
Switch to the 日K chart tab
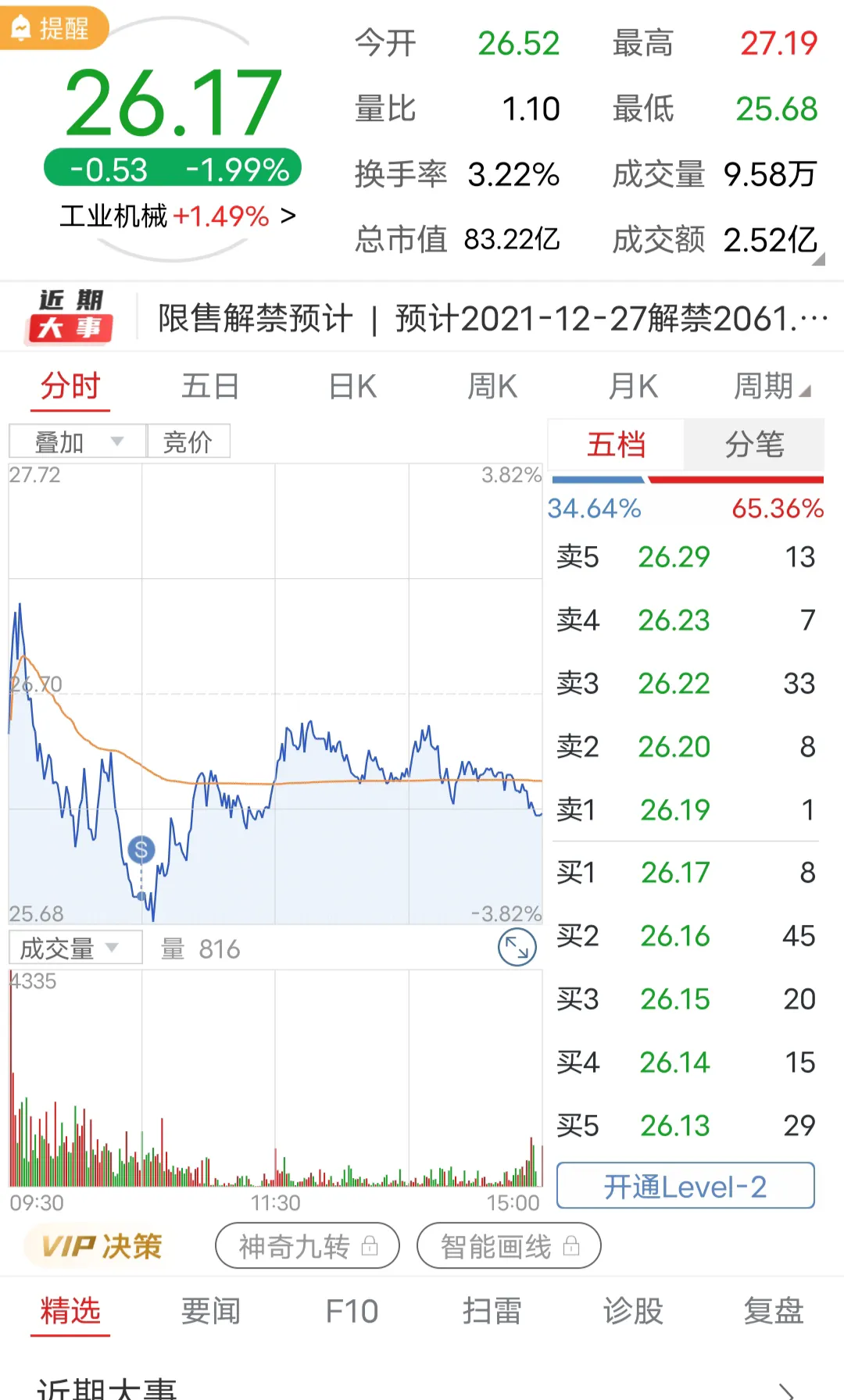tap(352, 386)
